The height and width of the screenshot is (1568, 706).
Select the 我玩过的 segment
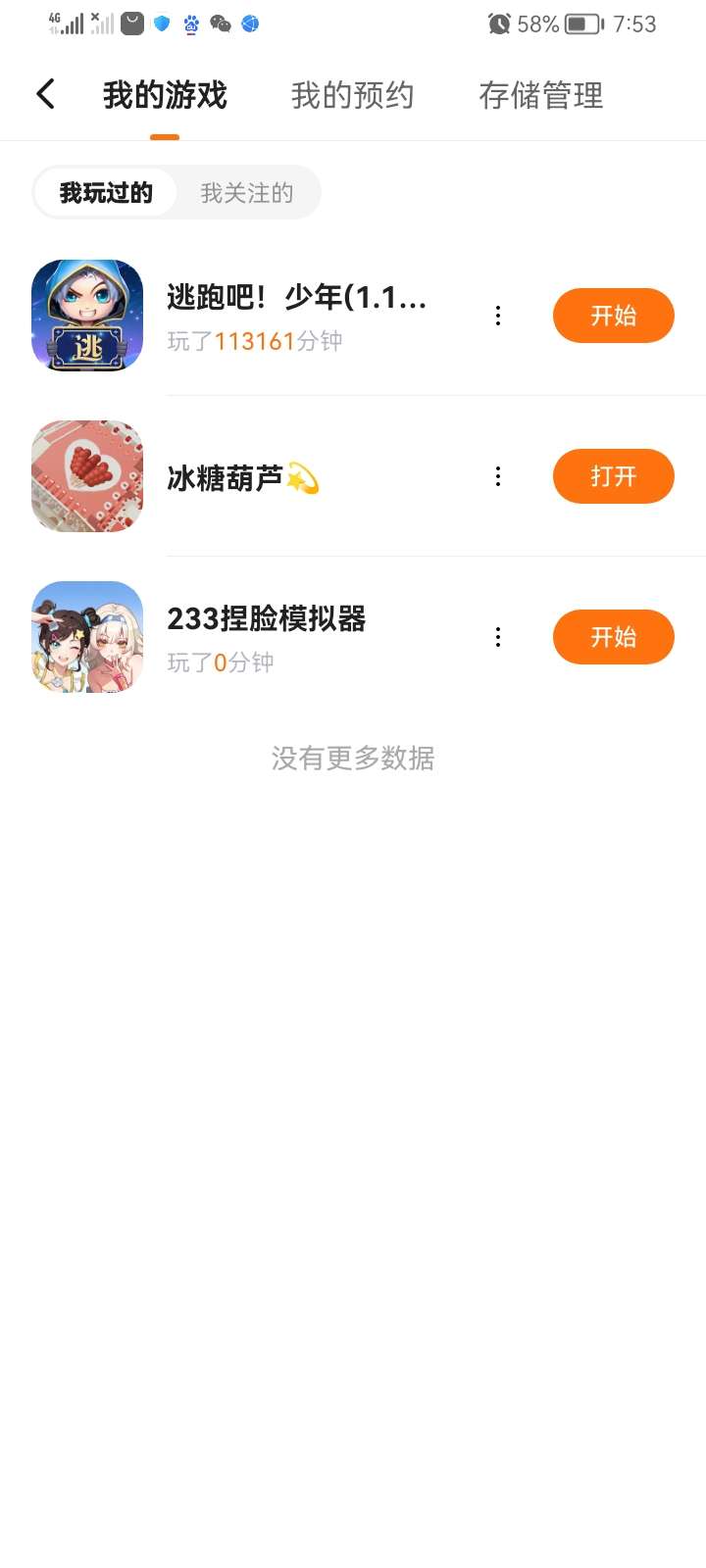106,193
